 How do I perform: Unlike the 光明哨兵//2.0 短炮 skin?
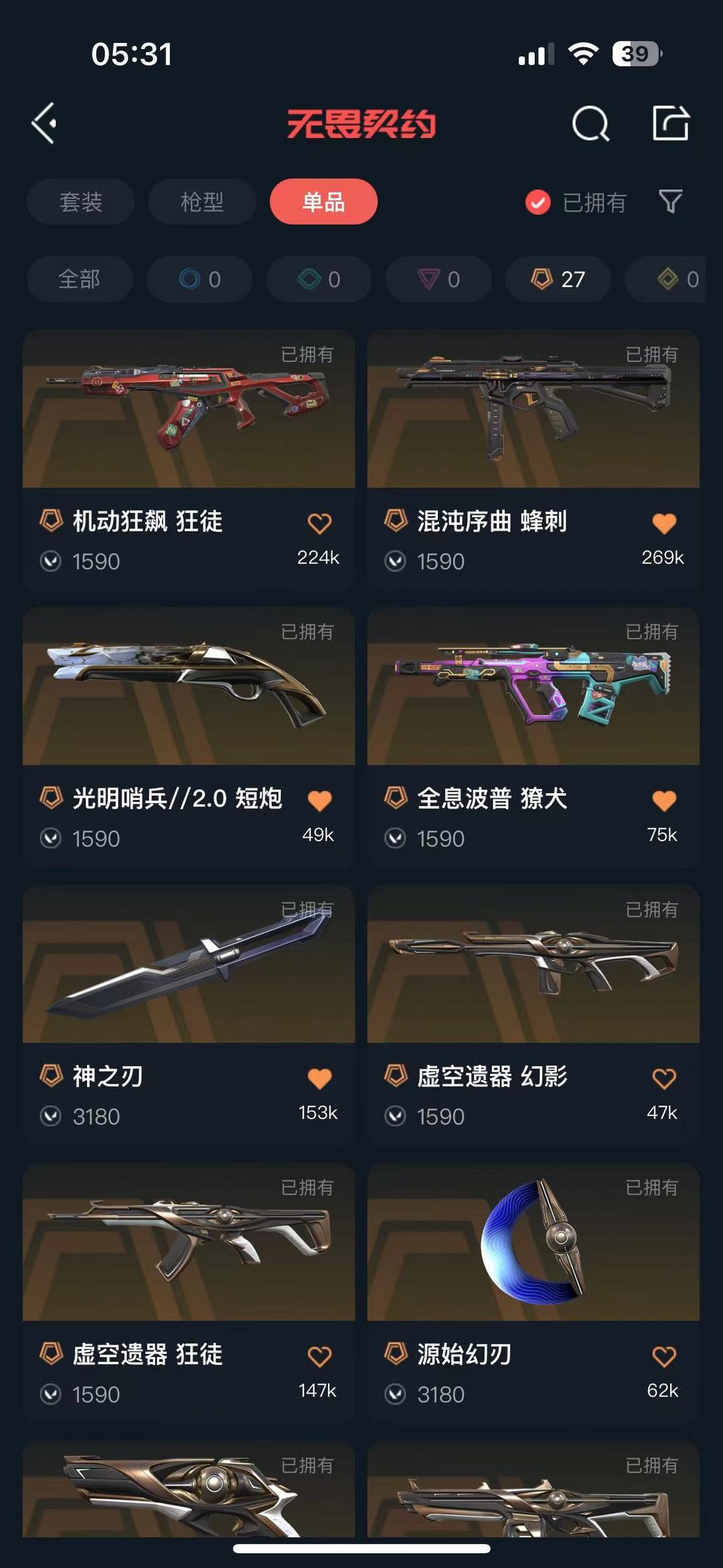click(x=319, y=800)
